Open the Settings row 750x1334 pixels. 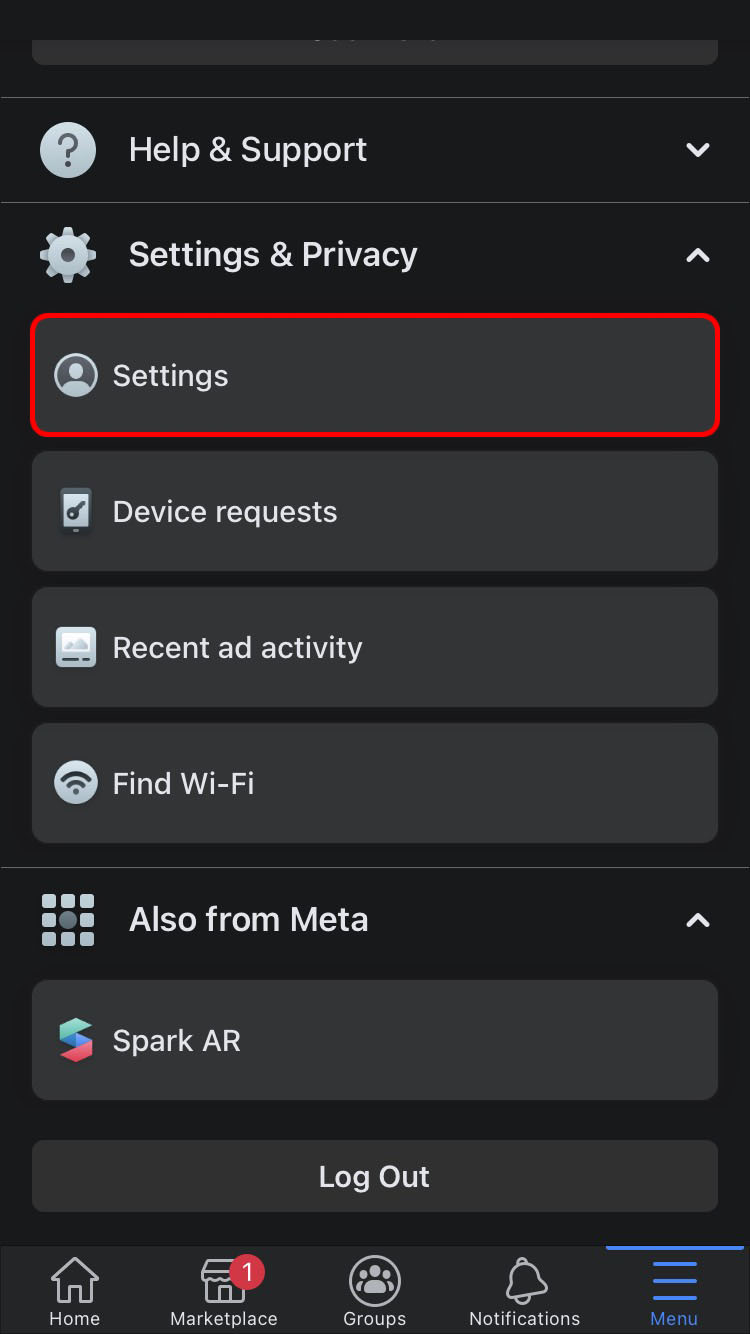point(374,376)
